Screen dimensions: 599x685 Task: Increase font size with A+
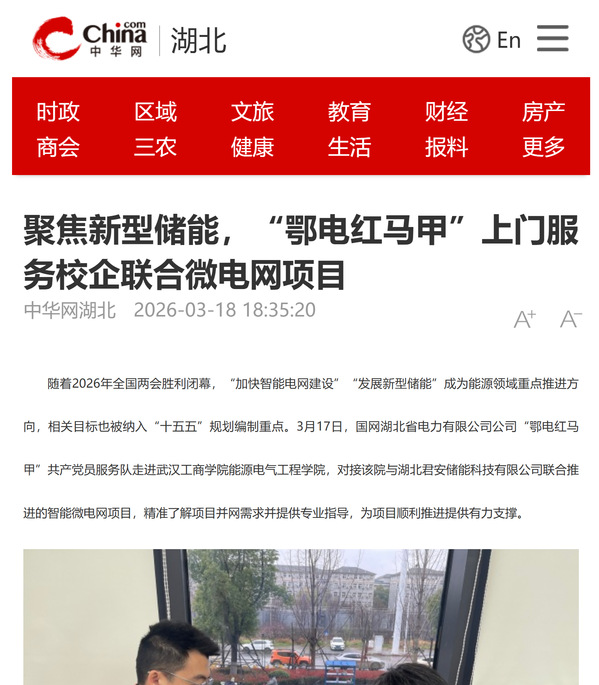click(x=525, y=319)
